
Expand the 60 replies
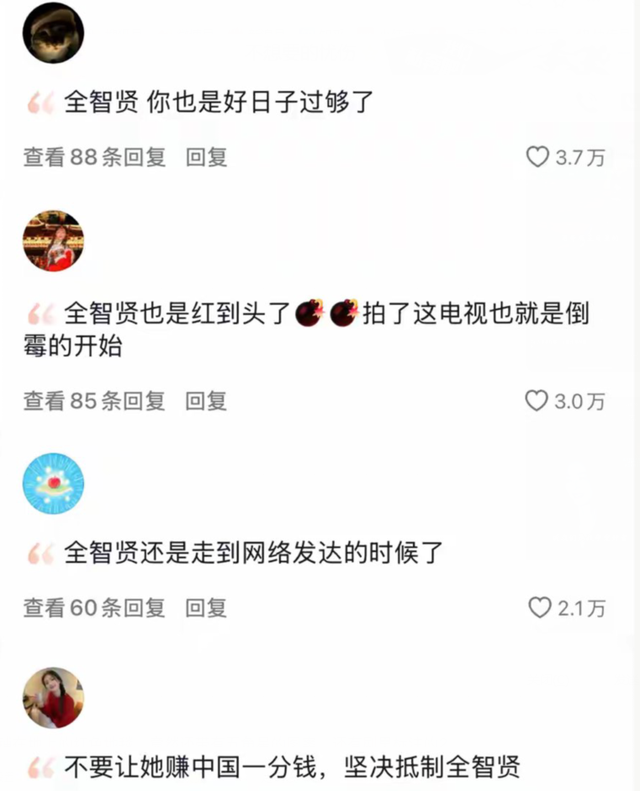tap(95, 607)
